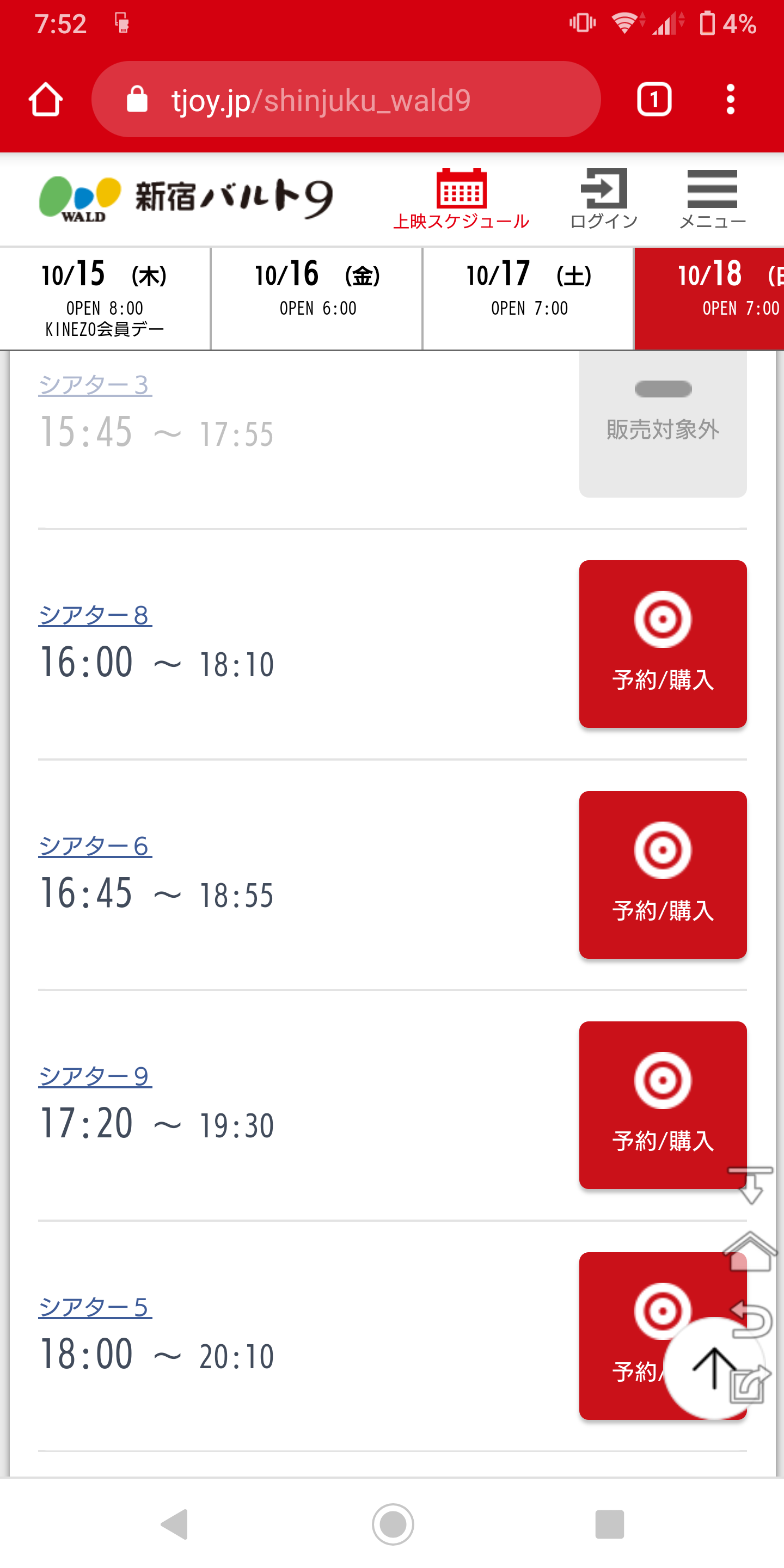Open the browser overflow menu

pos(730,99)
